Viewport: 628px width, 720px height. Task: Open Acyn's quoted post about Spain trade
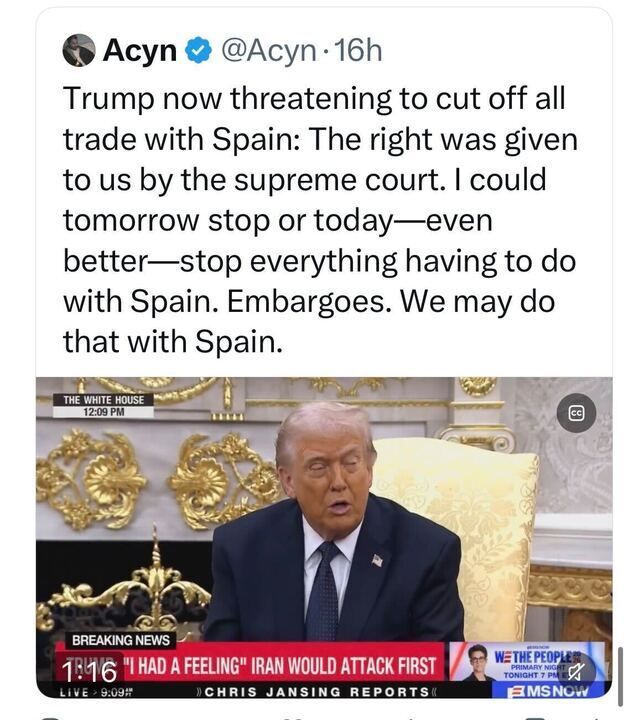[x=320, y=222]
